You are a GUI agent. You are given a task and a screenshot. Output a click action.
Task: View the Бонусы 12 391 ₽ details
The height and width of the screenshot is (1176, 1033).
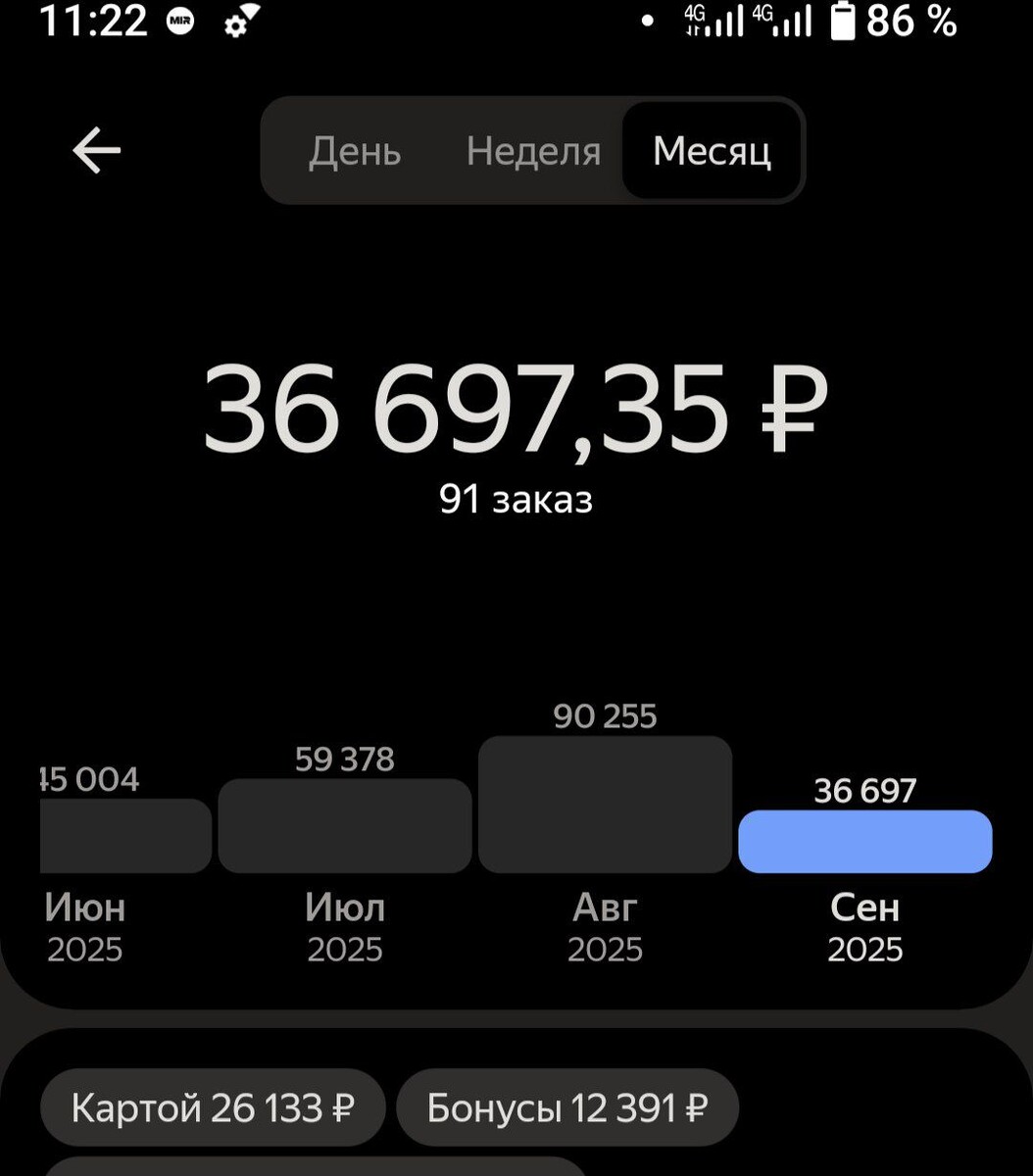[566, 1107]
